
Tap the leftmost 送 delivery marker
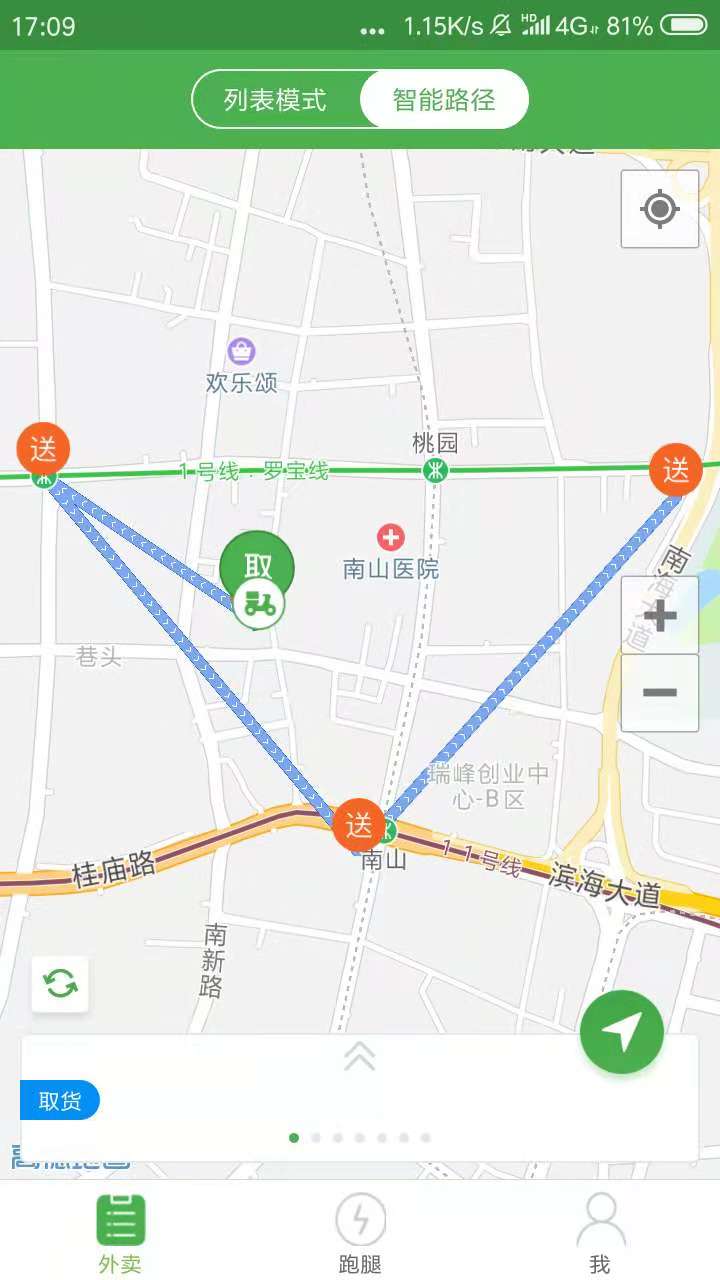pos(43,449)
